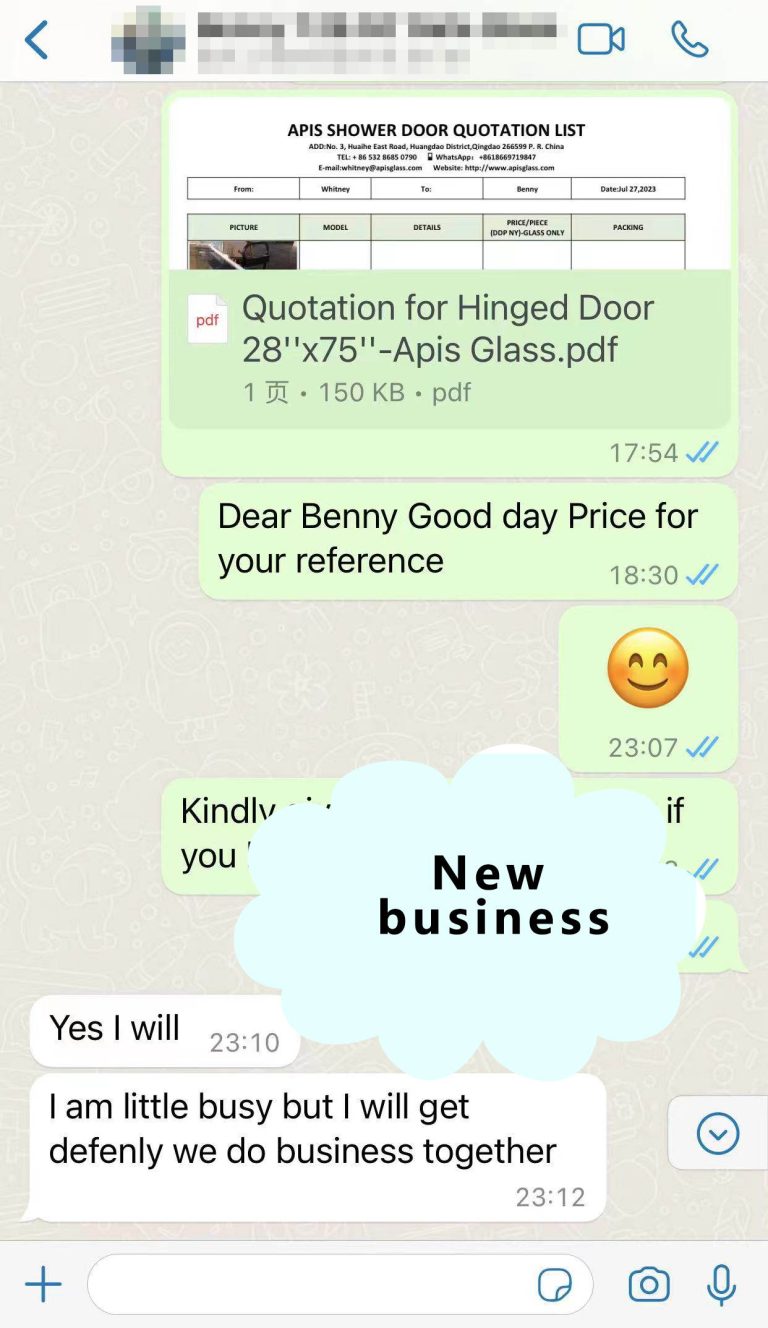Viewport: 768px width, 1328px height.
Task: Start a voice call with this contact
Action: (x=689, y=40)
